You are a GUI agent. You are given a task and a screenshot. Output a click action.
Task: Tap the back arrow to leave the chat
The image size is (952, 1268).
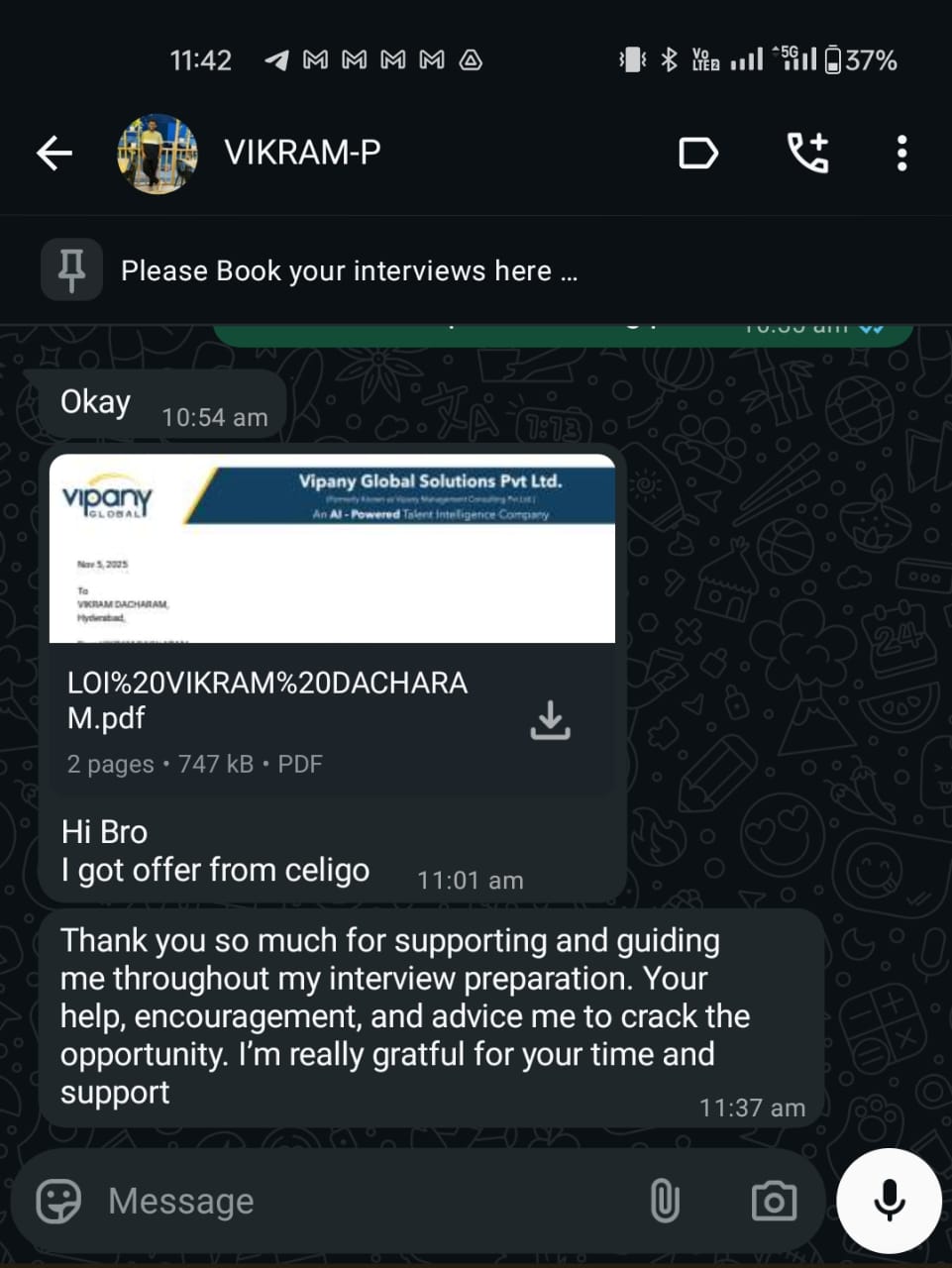53,153
